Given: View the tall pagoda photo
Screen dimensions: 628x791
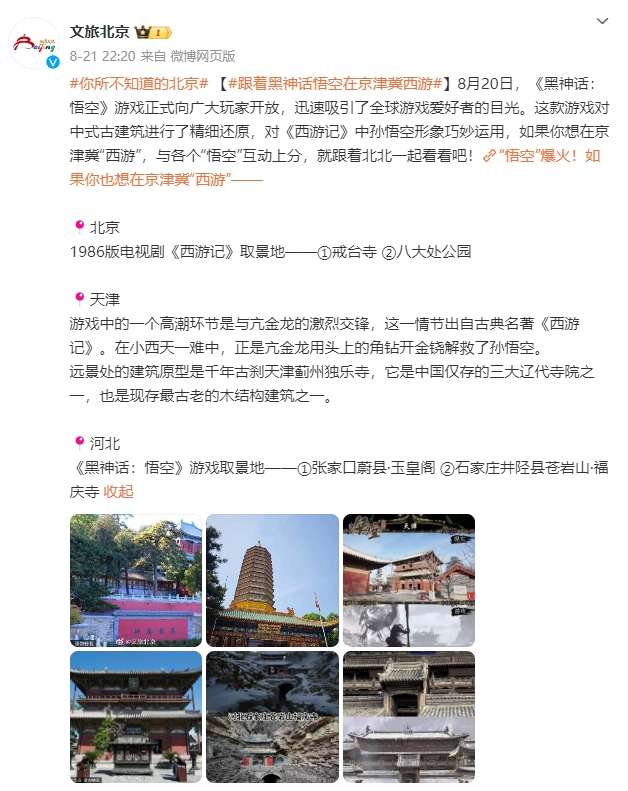Looking at the screenshot, I should coord(272,579).
